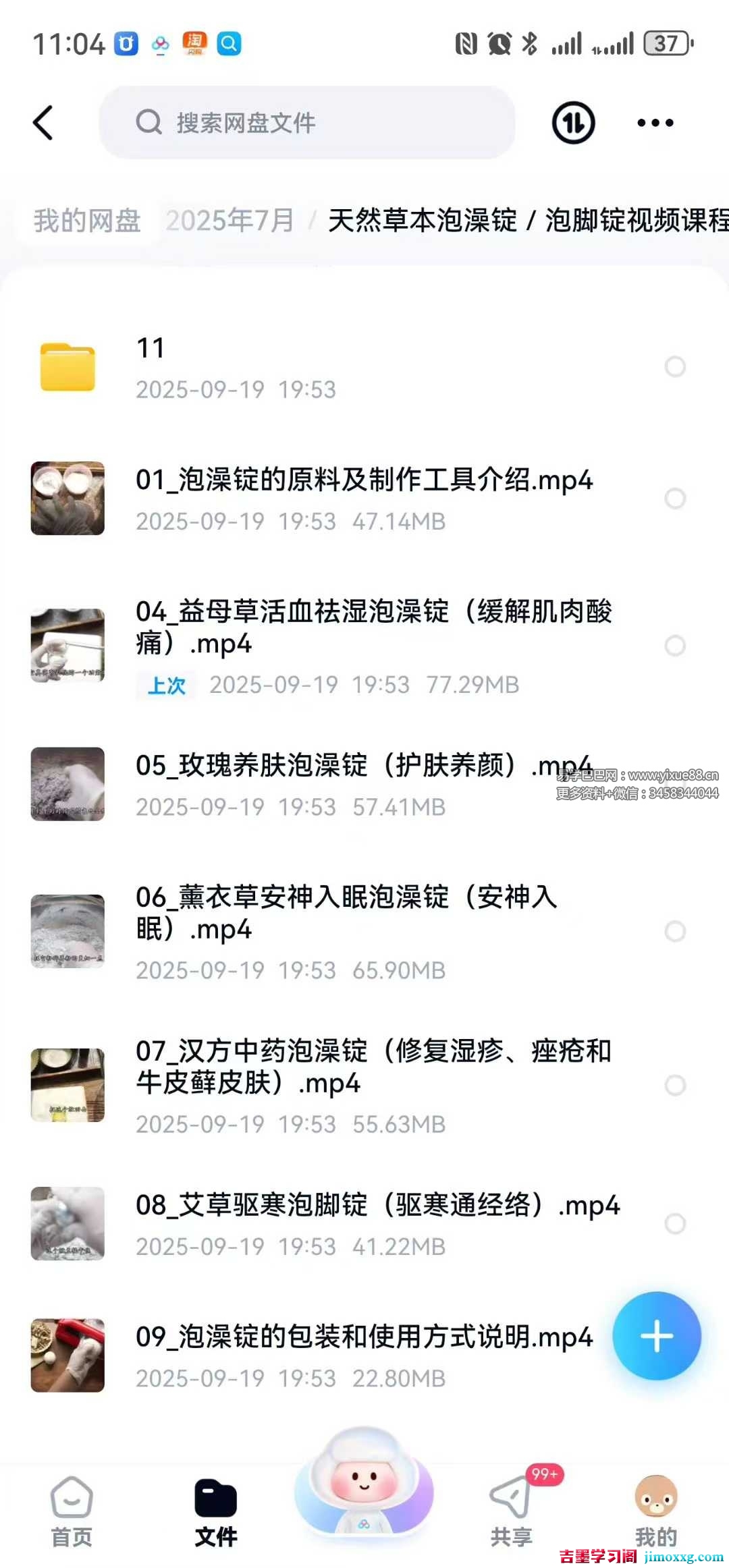Select the checkbox for folder 11
This screenshot has width=729, height=1568.
click(x=675, y=366)
